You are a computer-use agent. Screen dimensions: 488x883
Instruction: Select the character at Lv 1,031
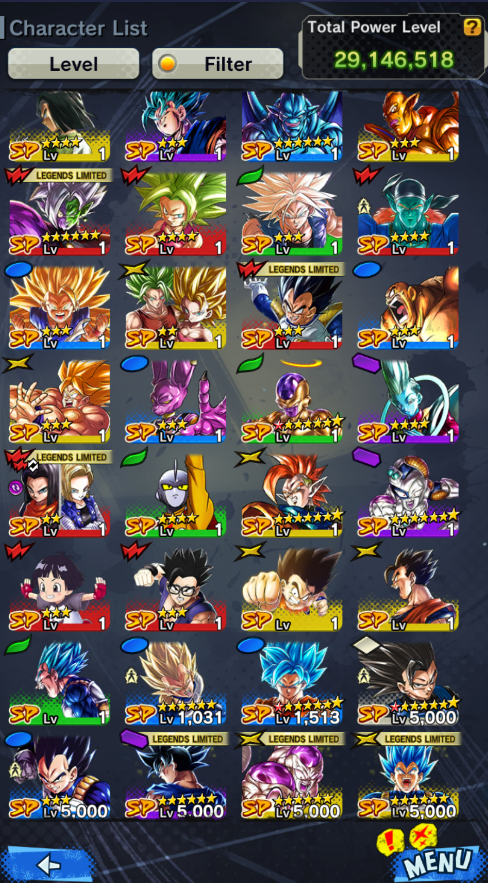pos(176,683)
